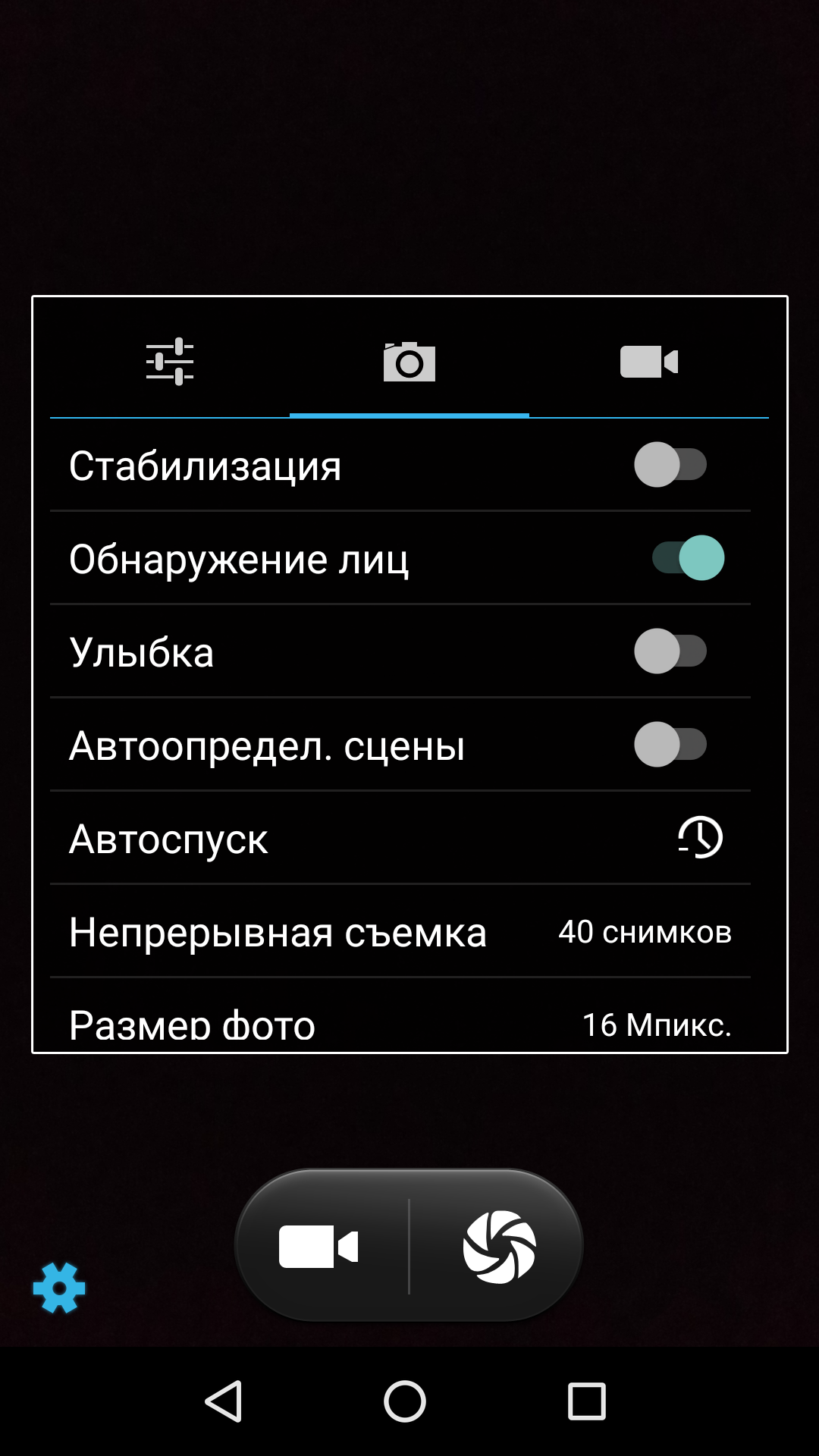
Task: Enable Автоопредел. сцены
Action: coord(670,745)
